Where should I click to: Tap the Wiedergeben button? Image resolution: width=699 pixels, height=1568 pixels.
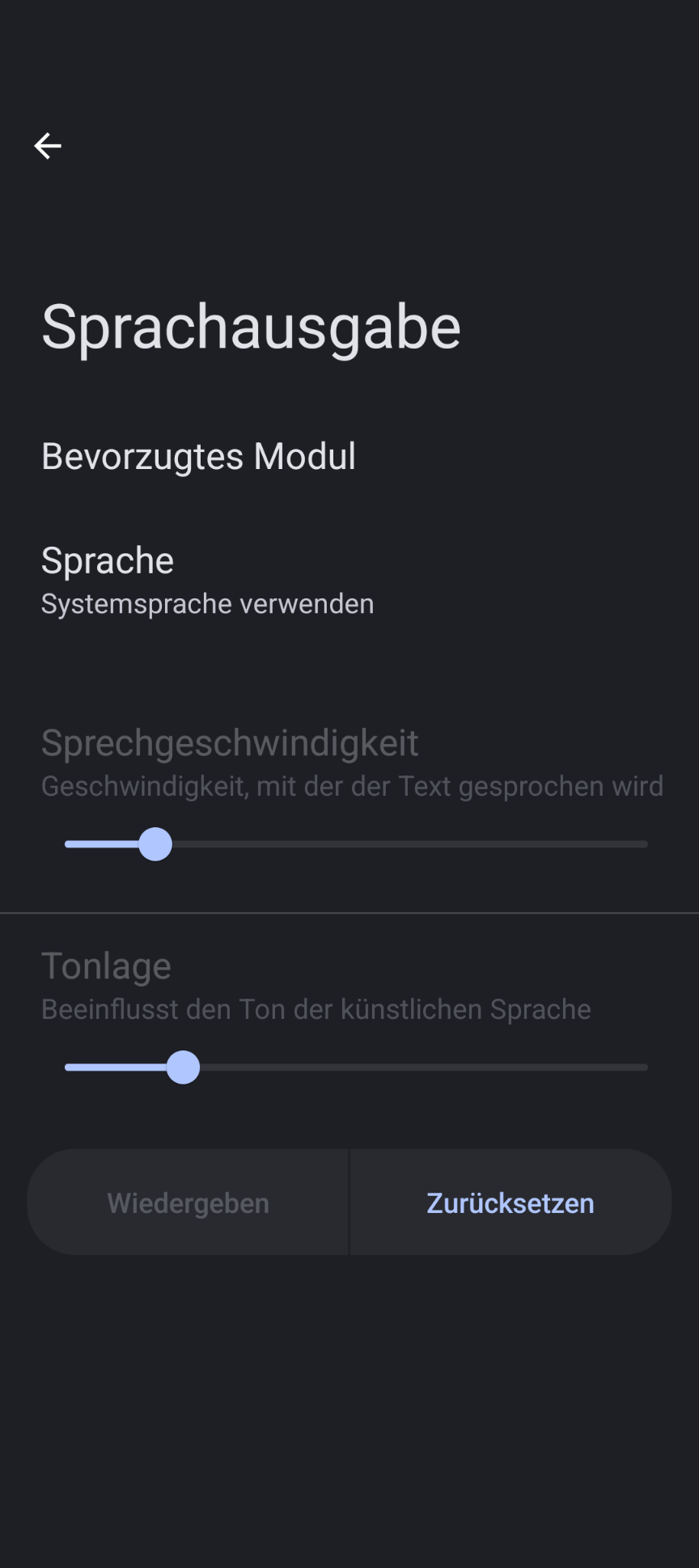pos(189,1202)
